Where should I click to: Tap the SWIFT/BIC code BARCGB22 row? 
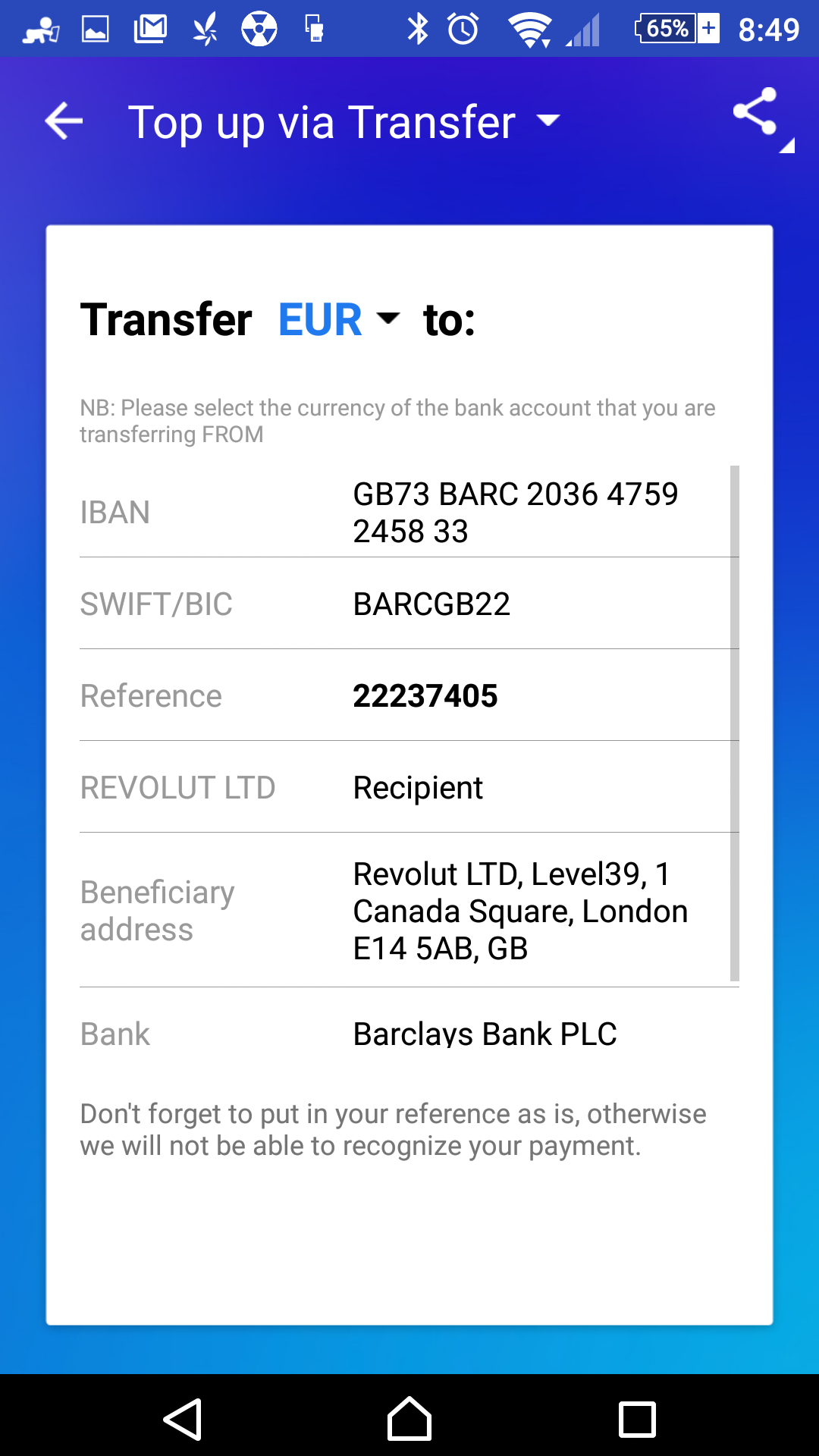(x=408, y=604)
